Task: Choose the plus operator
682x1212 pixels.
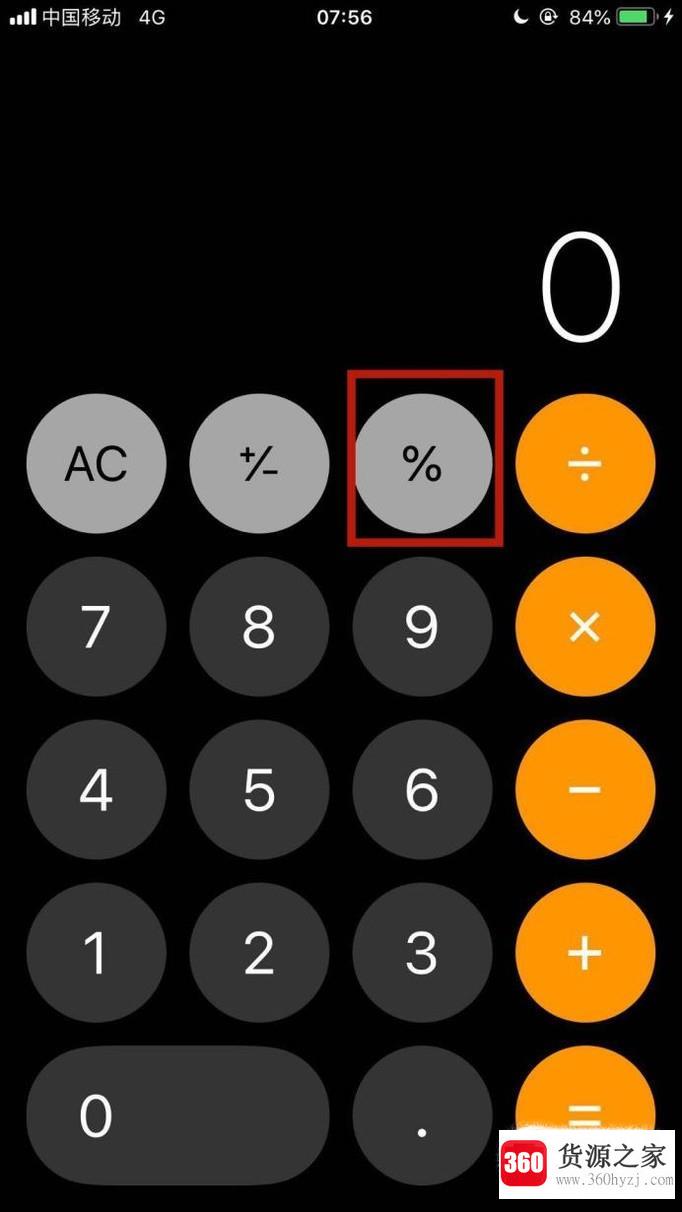Action: [585, 953]
